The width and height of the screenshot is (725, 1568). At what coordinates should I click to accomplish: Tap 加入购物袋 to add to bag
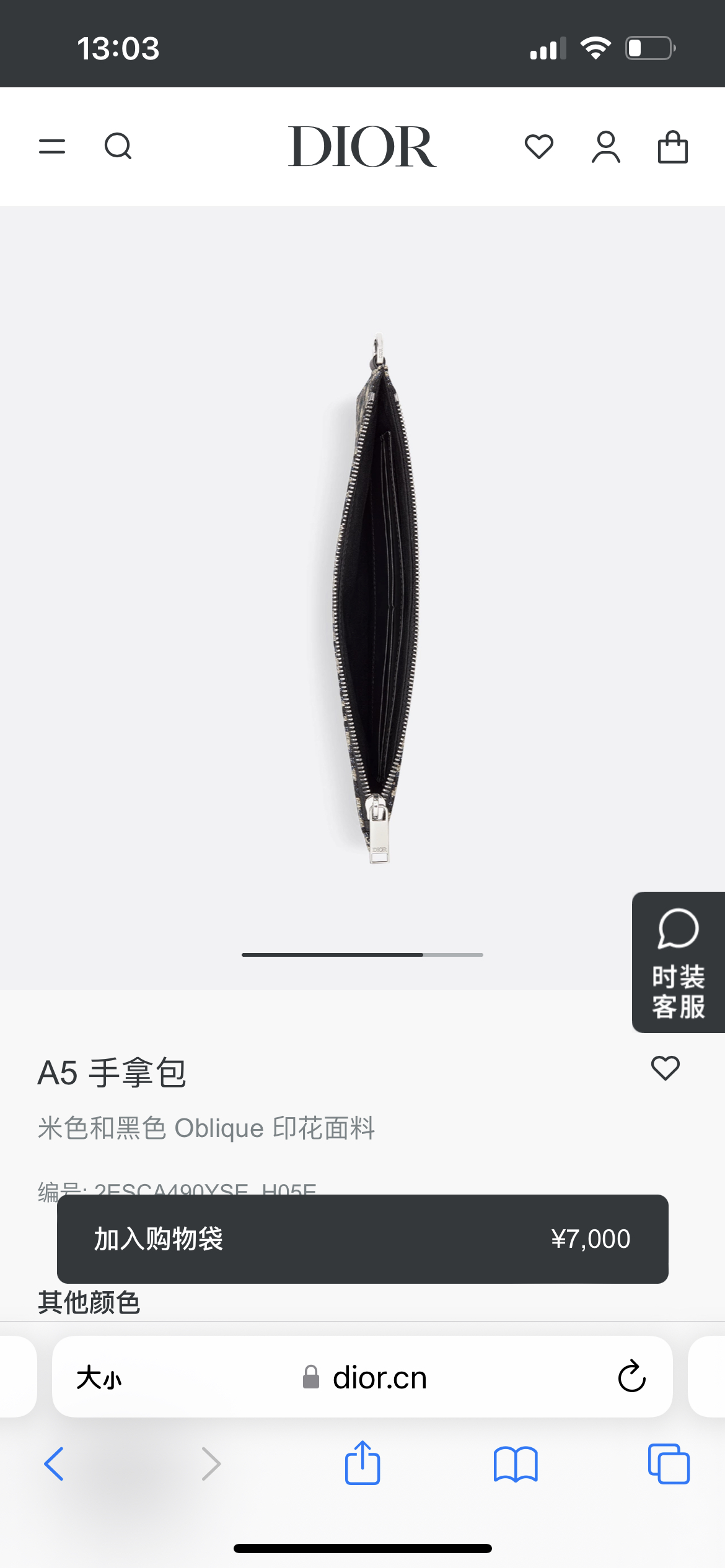pyautogui.click(x=362, y=1239)
